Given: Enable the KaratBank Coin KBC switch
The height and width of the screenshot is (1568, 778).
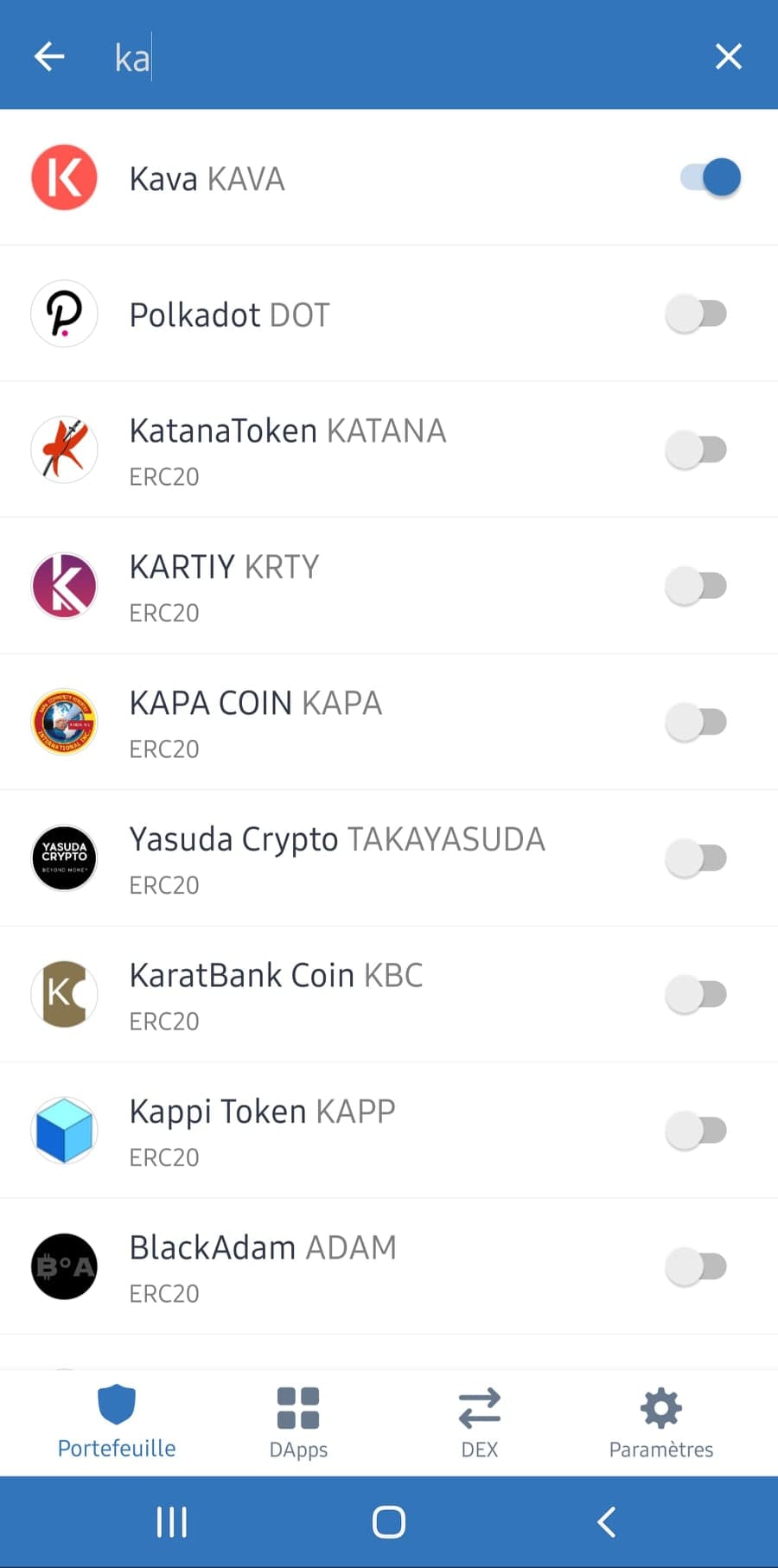Looking at the screenshot, I should tap(696, 994).
